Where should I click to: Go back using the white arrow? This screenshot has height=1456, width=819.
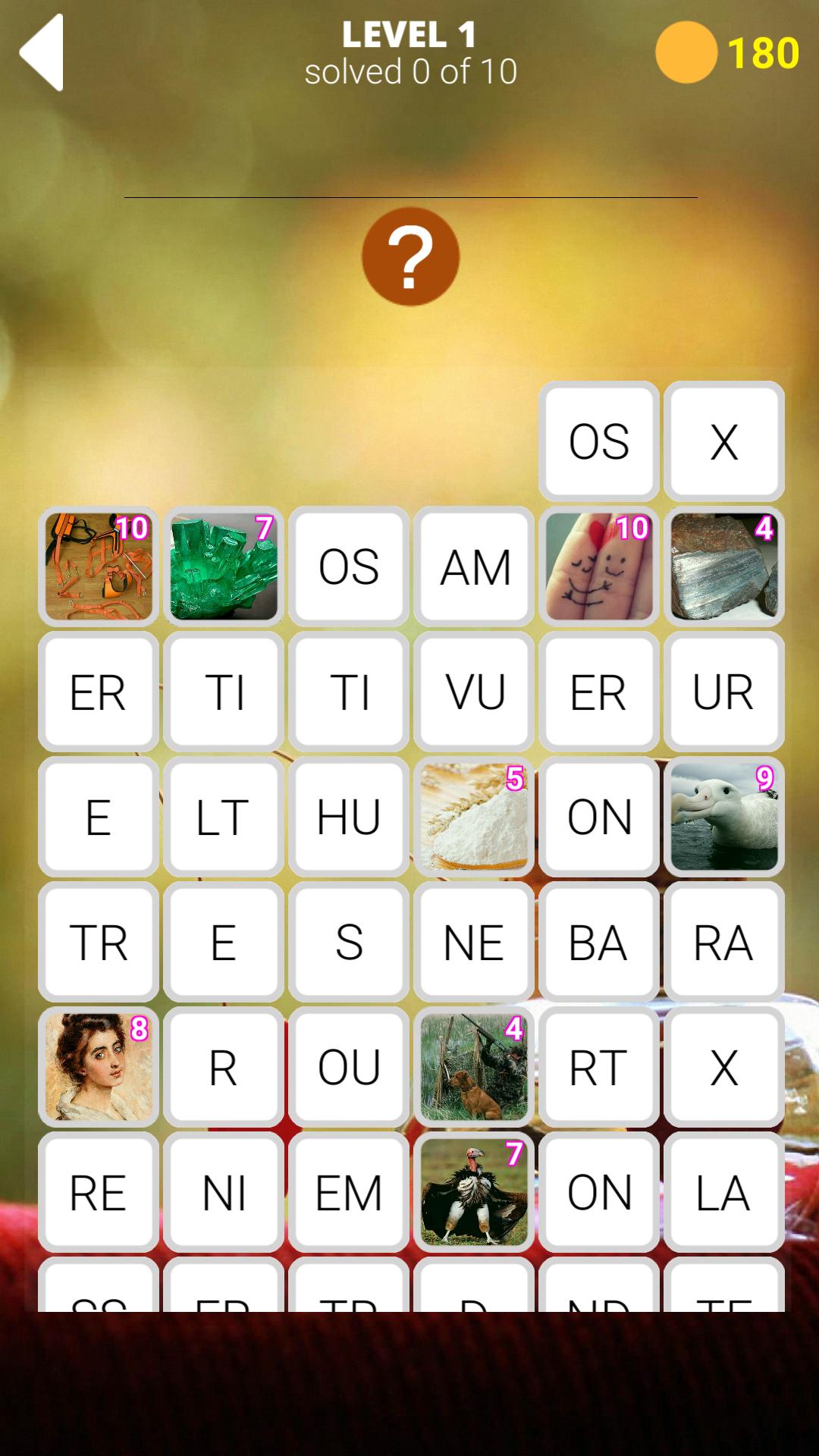tap(42, 53)
